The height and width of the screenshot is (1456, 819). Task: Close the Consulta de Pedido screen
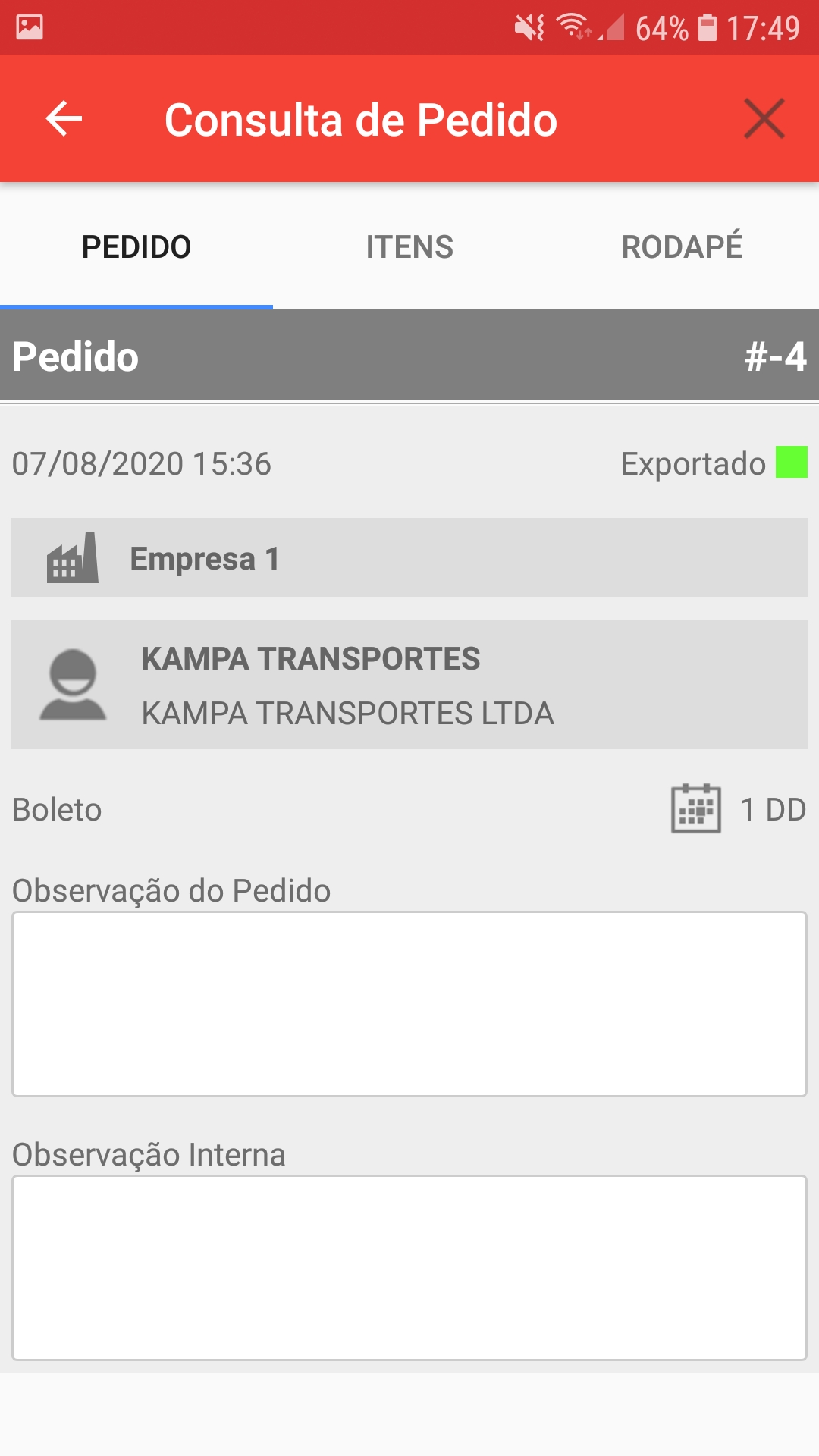coord(764,119)
